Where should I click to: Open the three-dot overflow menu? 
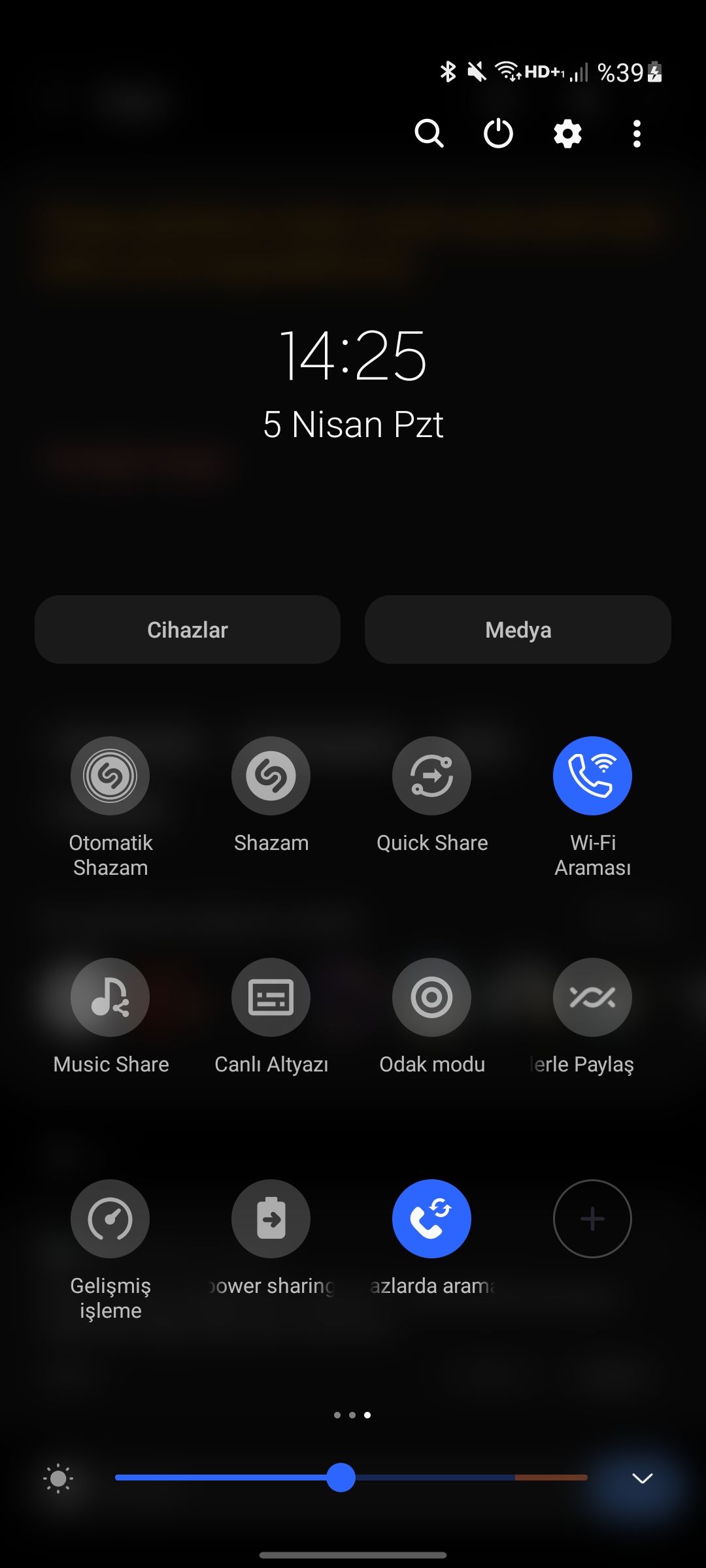point(637,134)
